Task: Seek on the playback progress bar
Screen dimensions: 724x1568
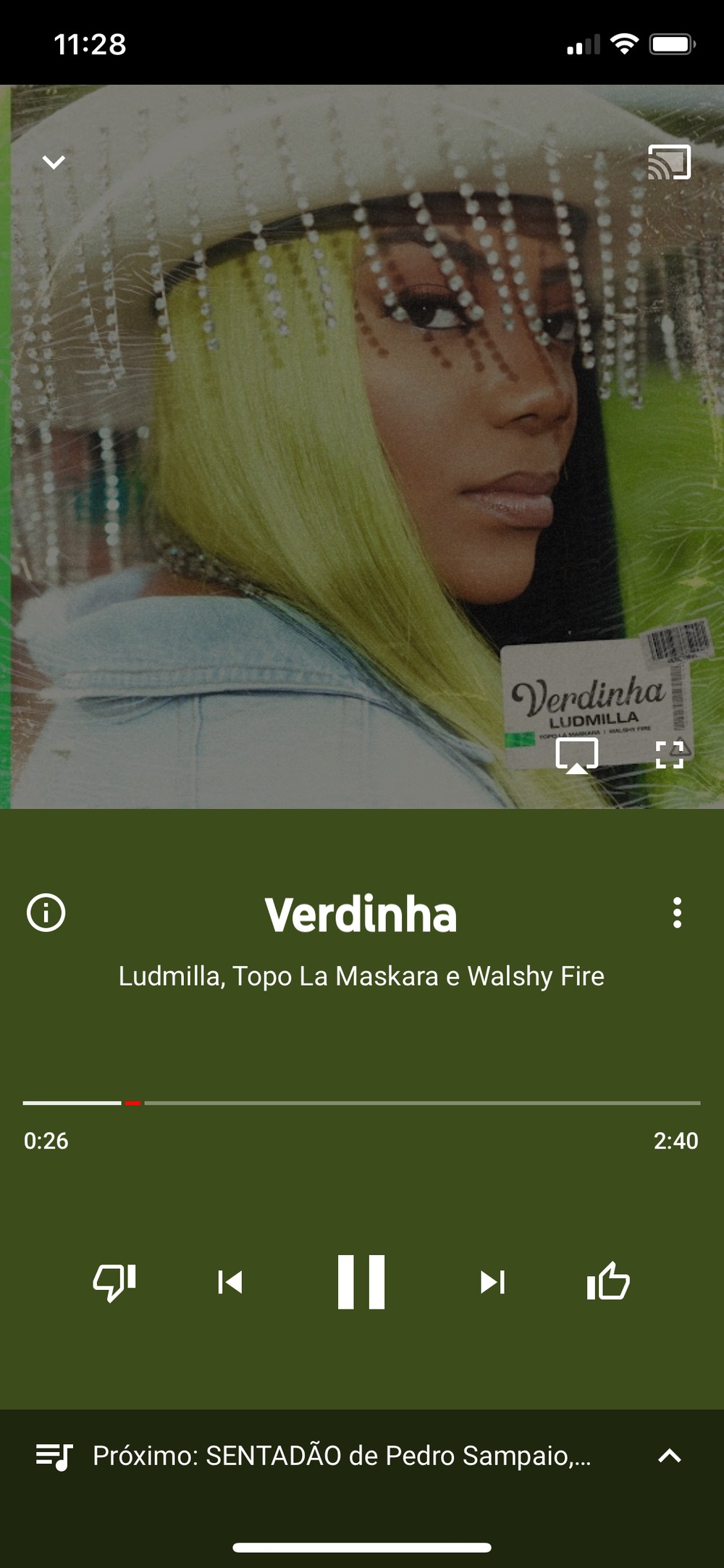Action: click(362, 1103)
